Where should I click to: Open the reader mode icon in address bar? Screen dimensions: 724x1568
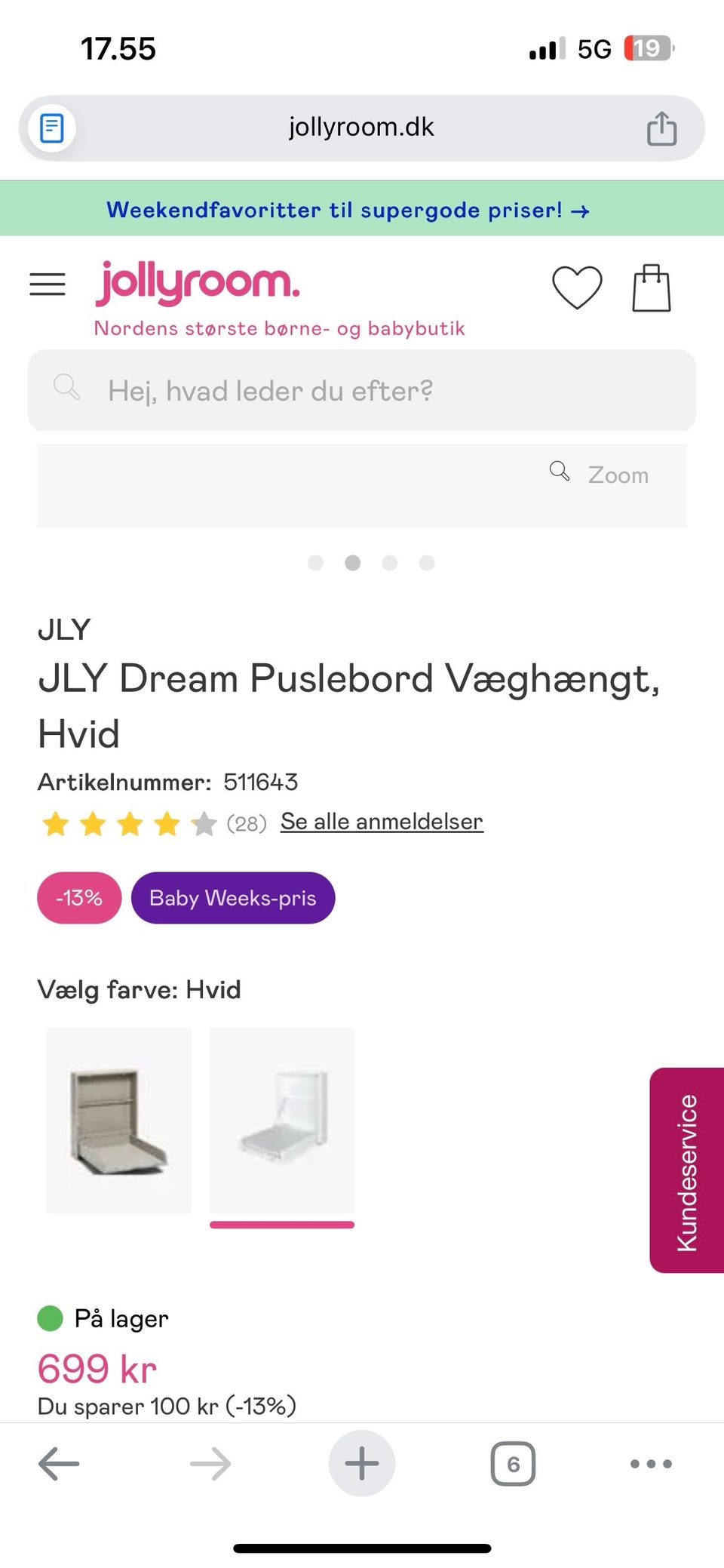click(51, 128)
